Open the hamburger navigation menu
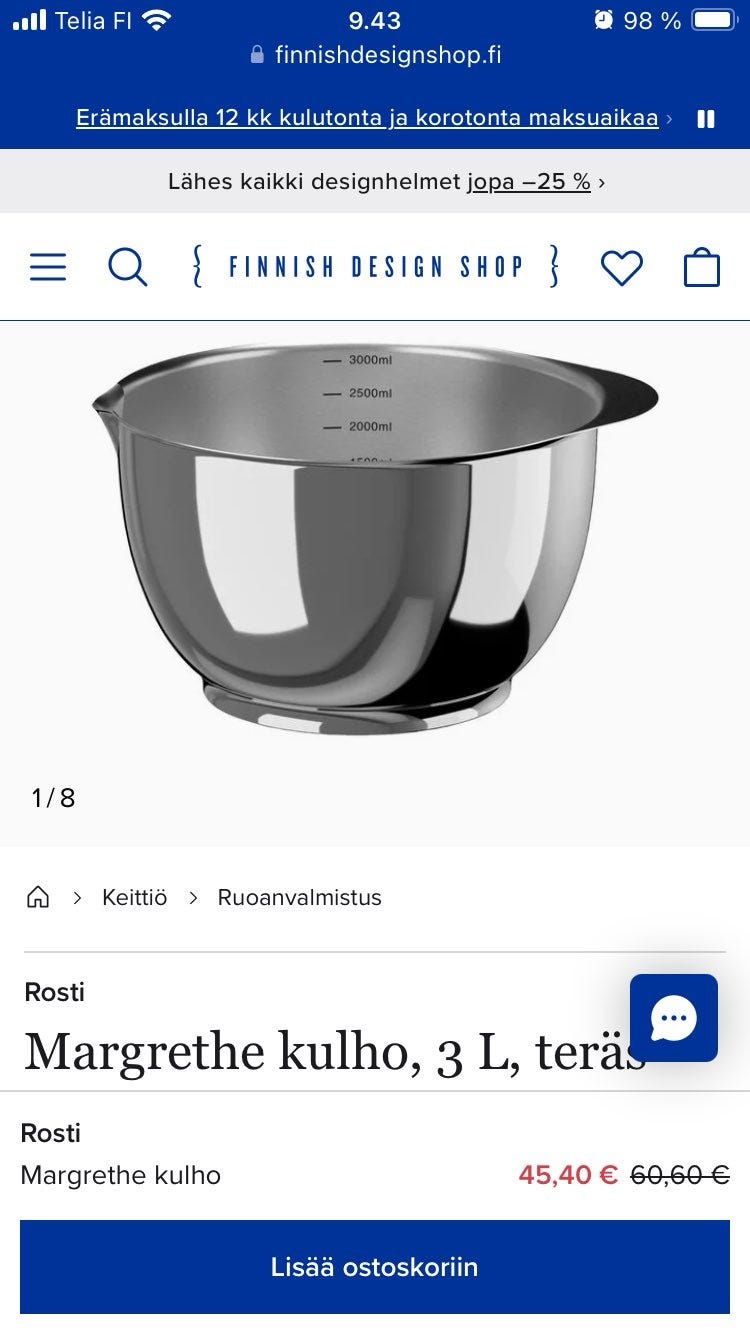Image resolution: width=750 pixels, height=1334 pixels. coord(47,267)
